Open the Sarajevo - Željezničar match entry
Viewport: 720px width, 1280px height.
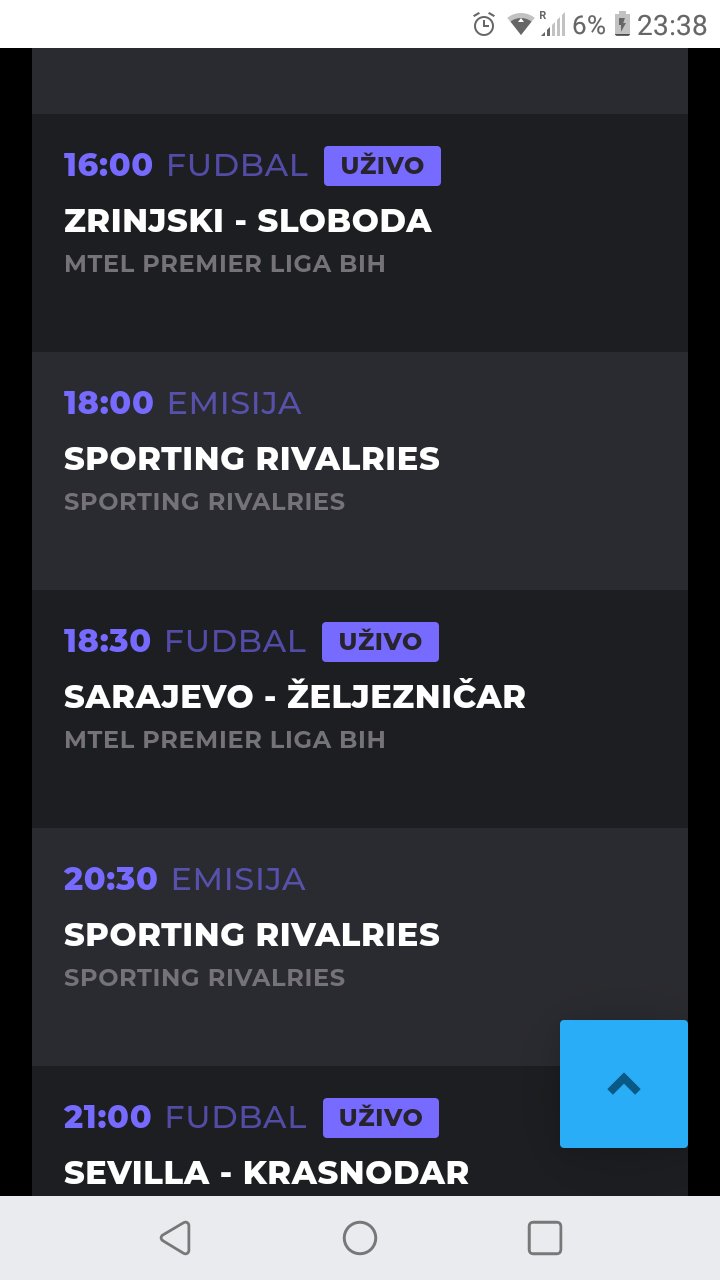pyautogui.click(x=360, y=709)
